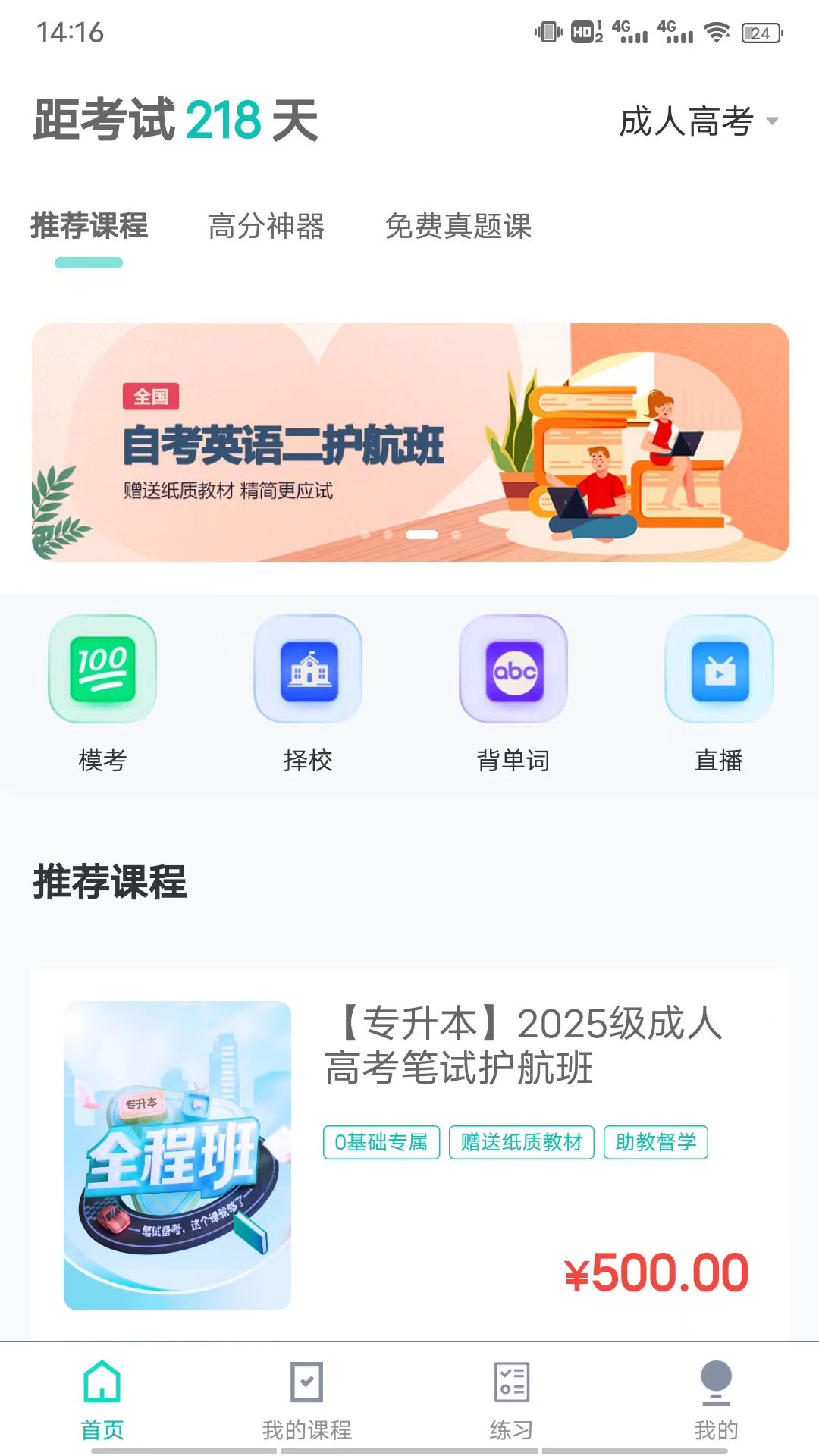
Task: Switch to the 免费真题课 tab
Action: pyautogui.click(x=460, y=227)
